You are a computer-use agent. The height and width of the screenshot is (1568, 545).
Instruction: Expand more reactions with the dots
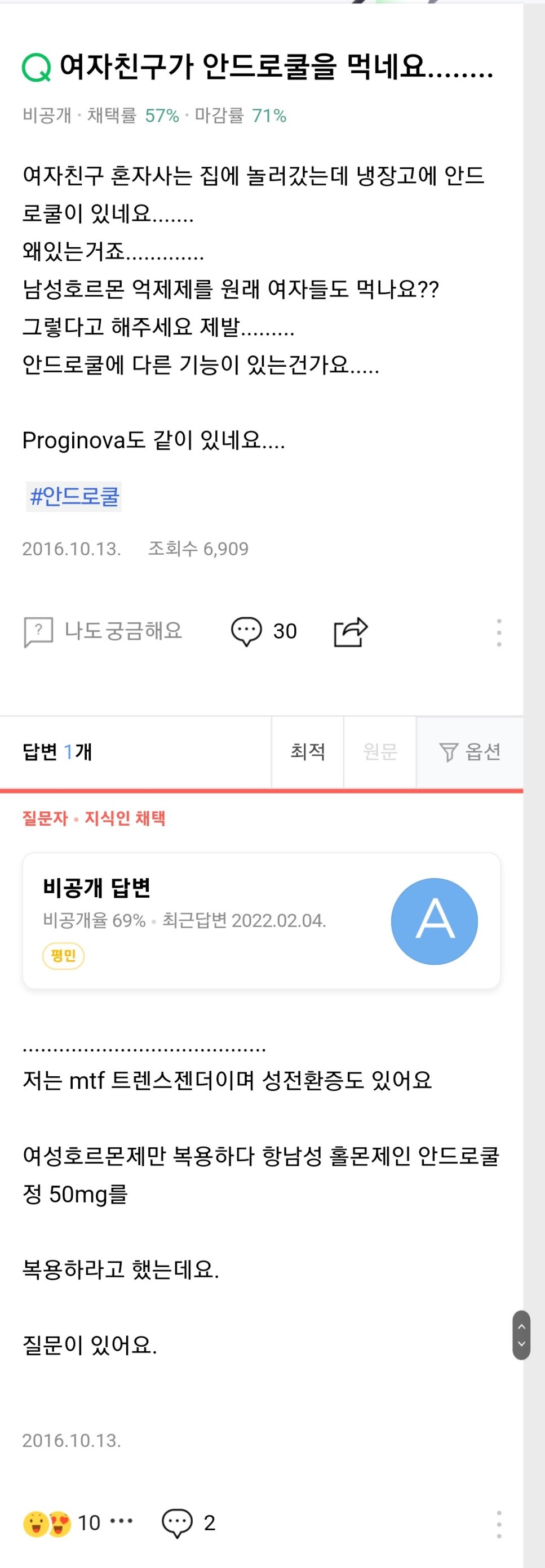click(121, 1521)
